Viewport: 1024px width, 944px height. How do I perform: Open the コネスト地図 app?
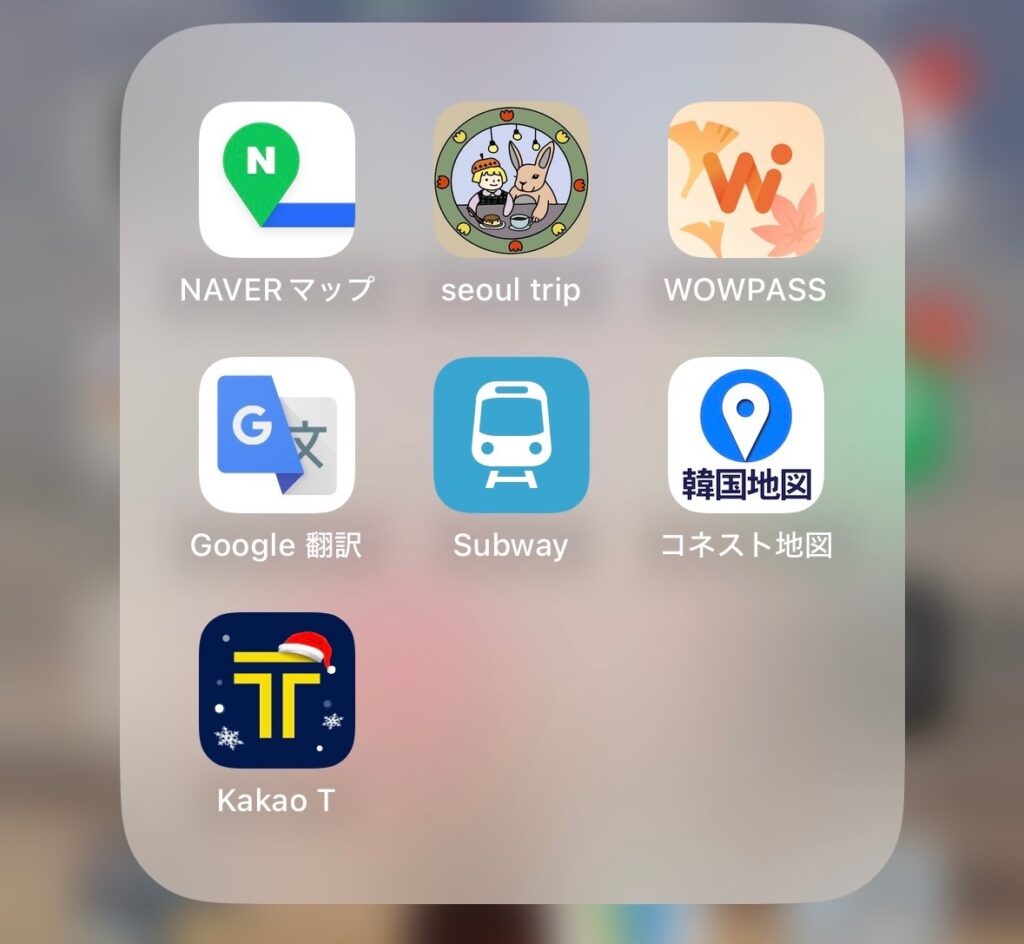tap(745, 435)
